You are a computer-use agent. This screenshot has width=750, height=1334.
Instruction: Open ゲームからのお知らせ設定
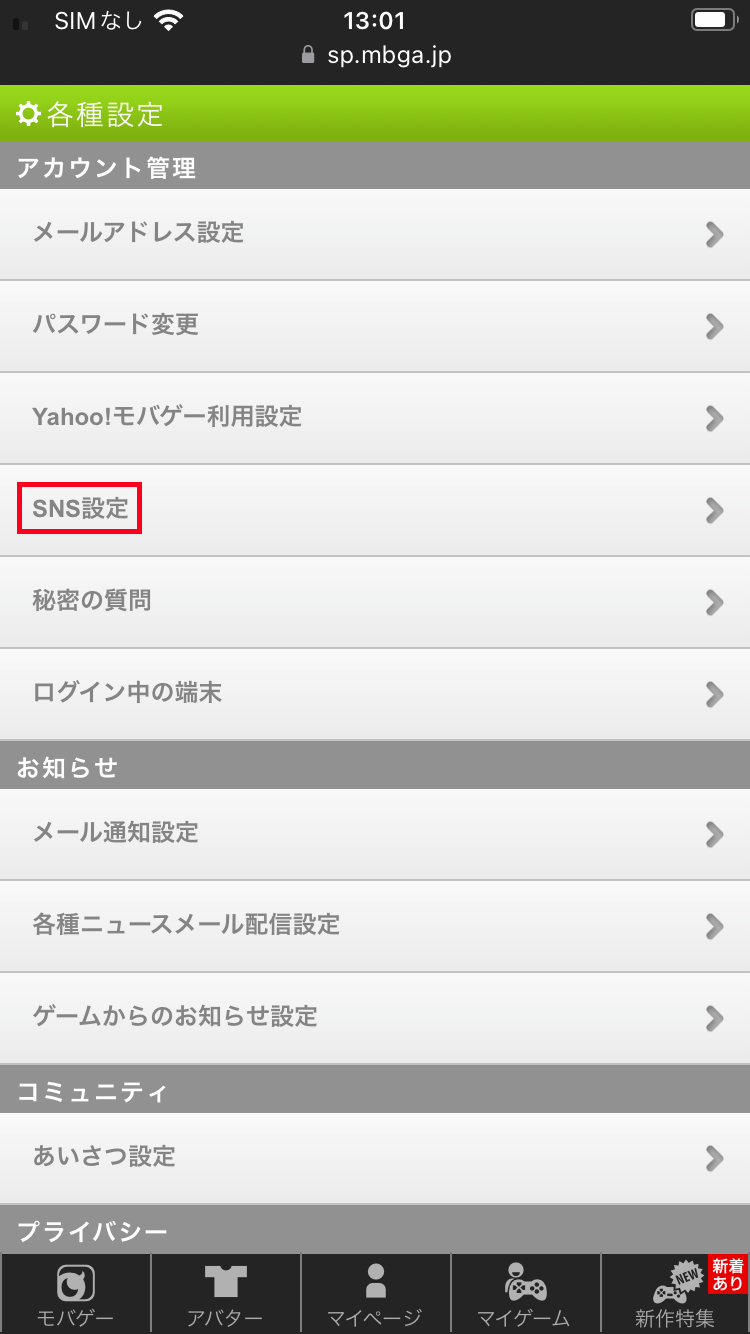click(x=375, y=1018)
